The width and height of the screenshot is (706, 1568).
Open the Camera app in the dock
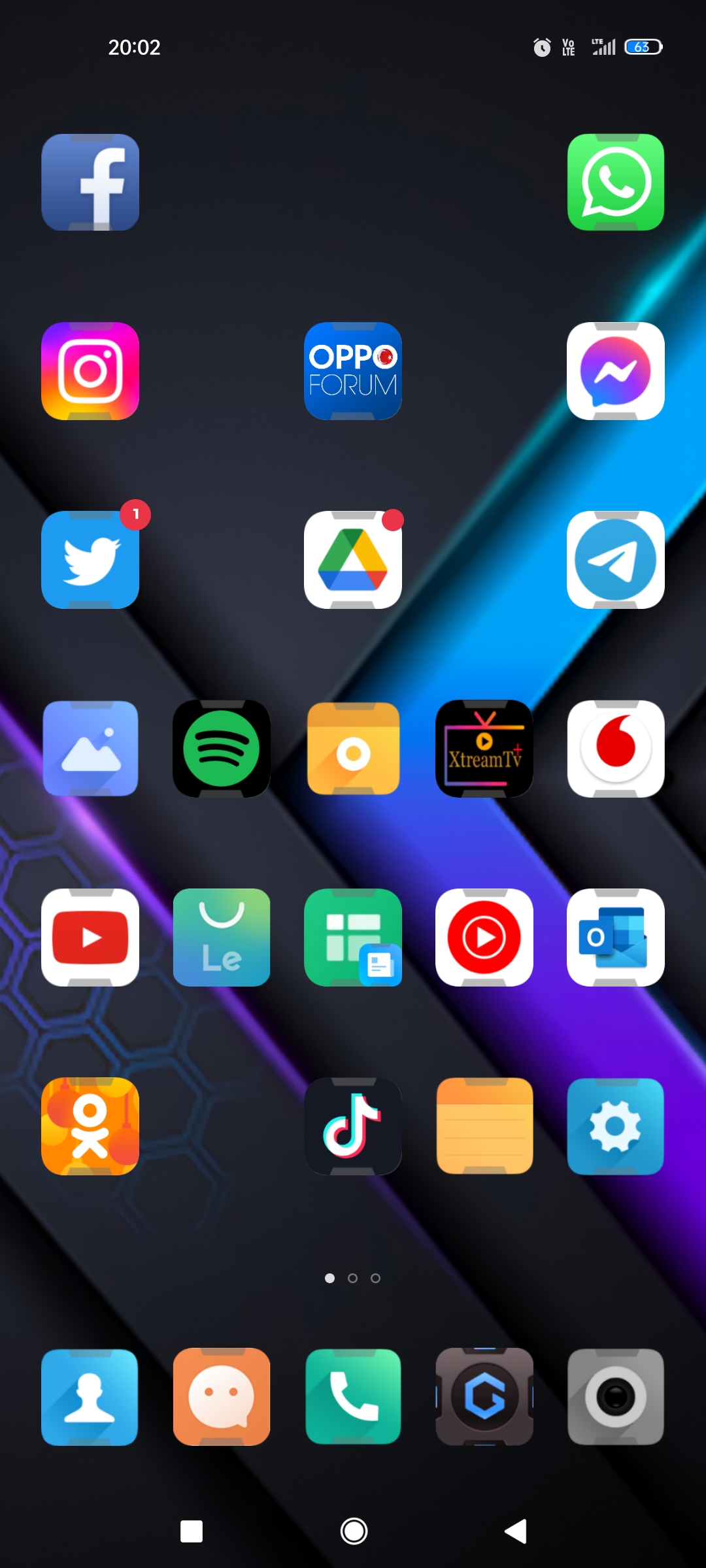(616, 1397)
